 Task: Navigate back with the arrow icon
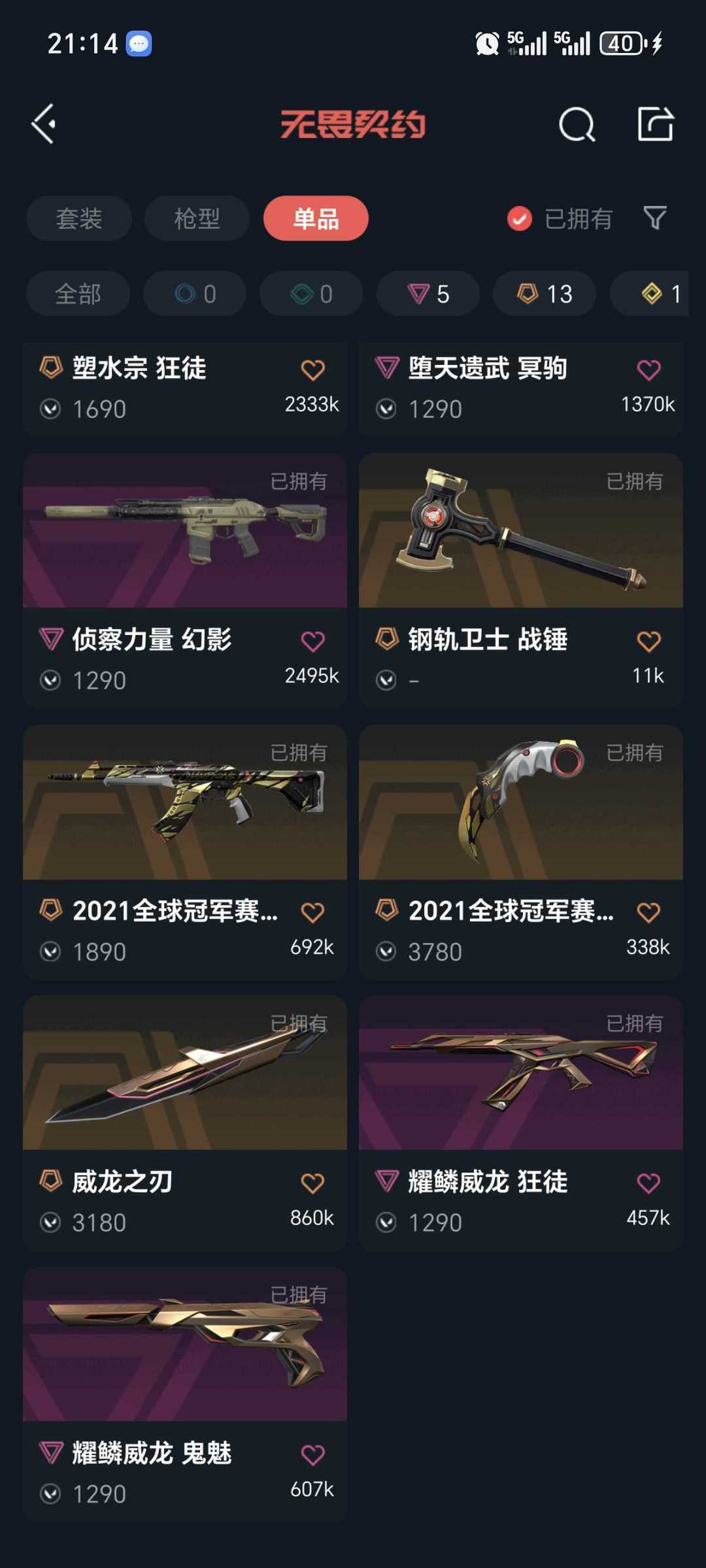[44, 124]
